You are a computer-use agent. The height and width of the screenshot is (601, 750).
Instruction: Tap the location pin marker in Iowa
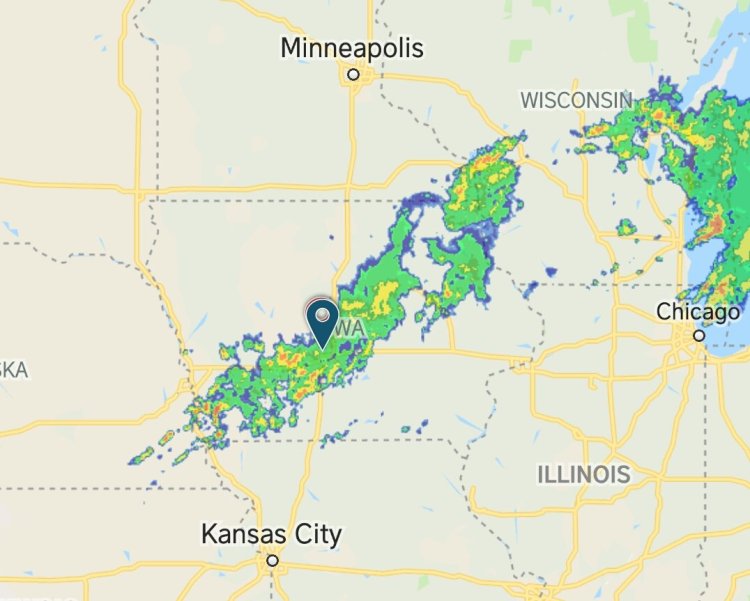coord(322,321)
